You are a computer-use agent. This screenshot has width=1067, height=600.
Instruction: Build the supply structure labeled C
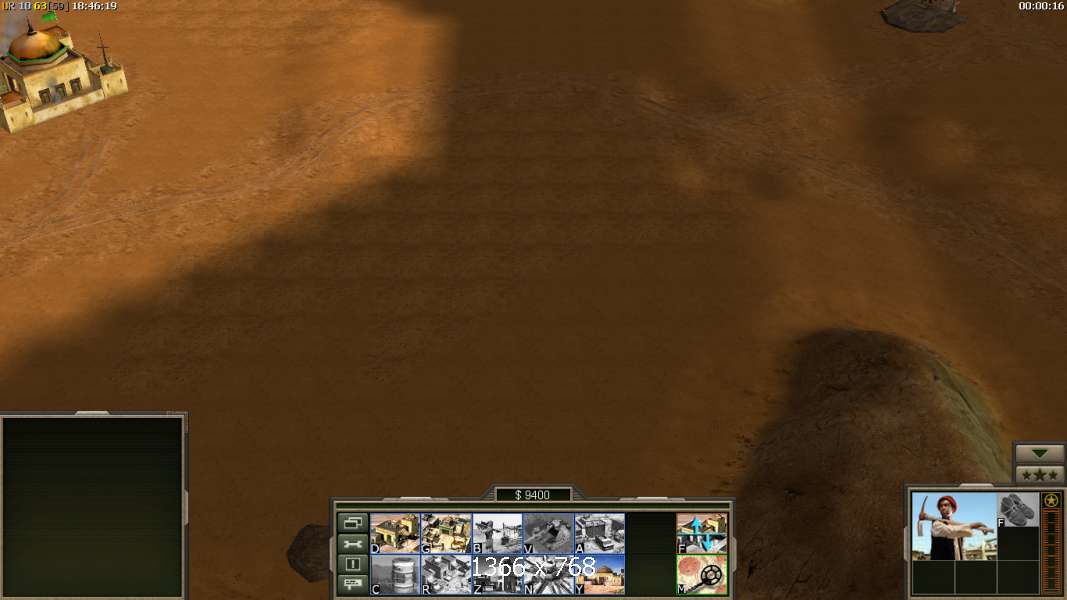[x=395, y=575]
